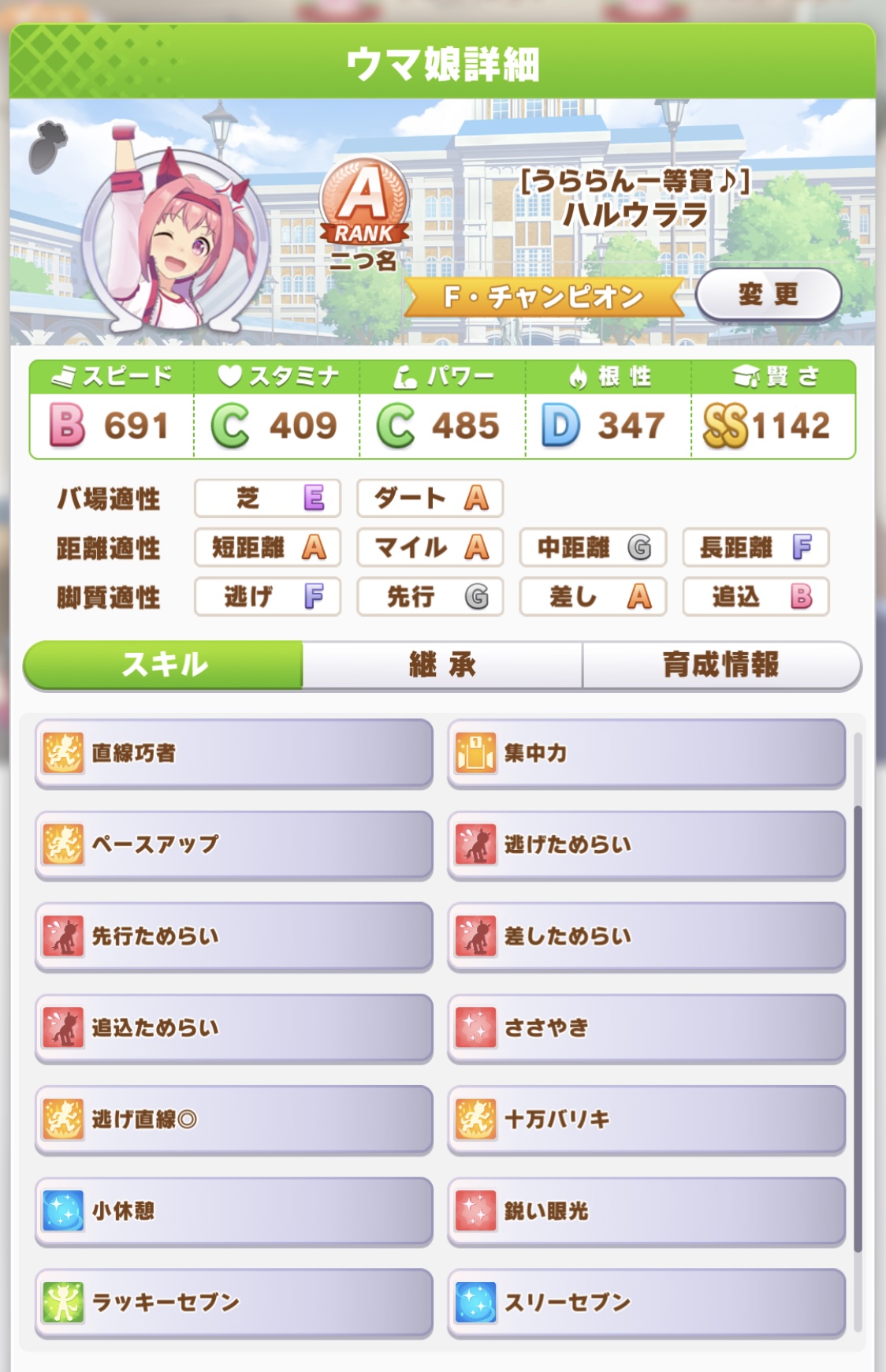View details of skill 直線巧者
Image resolution: width=886 pixels, height=1372 pixels.
[x=234, y=753]
